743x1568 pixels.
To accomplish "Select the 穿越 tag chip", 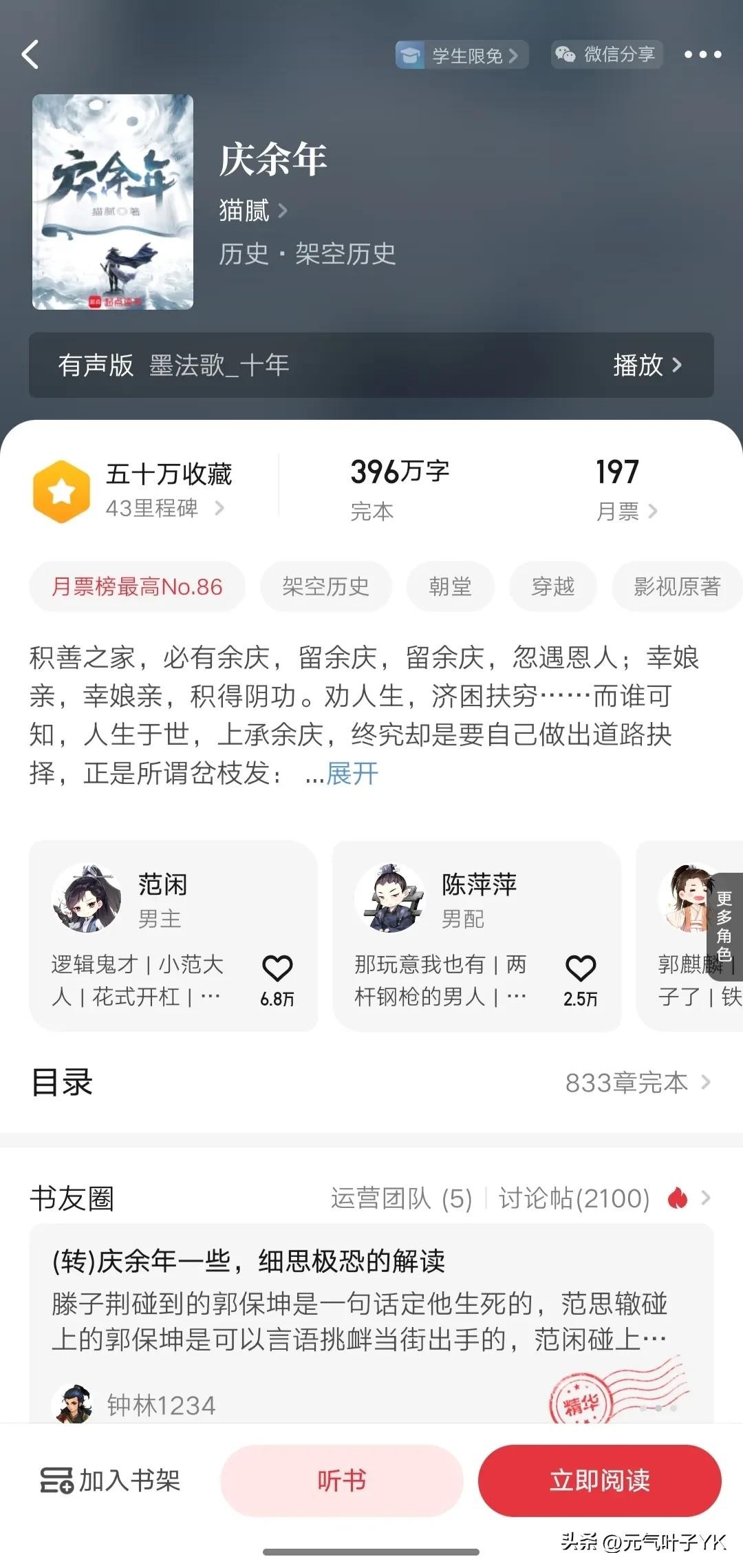I will pyautogui.click(x=552, y=587).
